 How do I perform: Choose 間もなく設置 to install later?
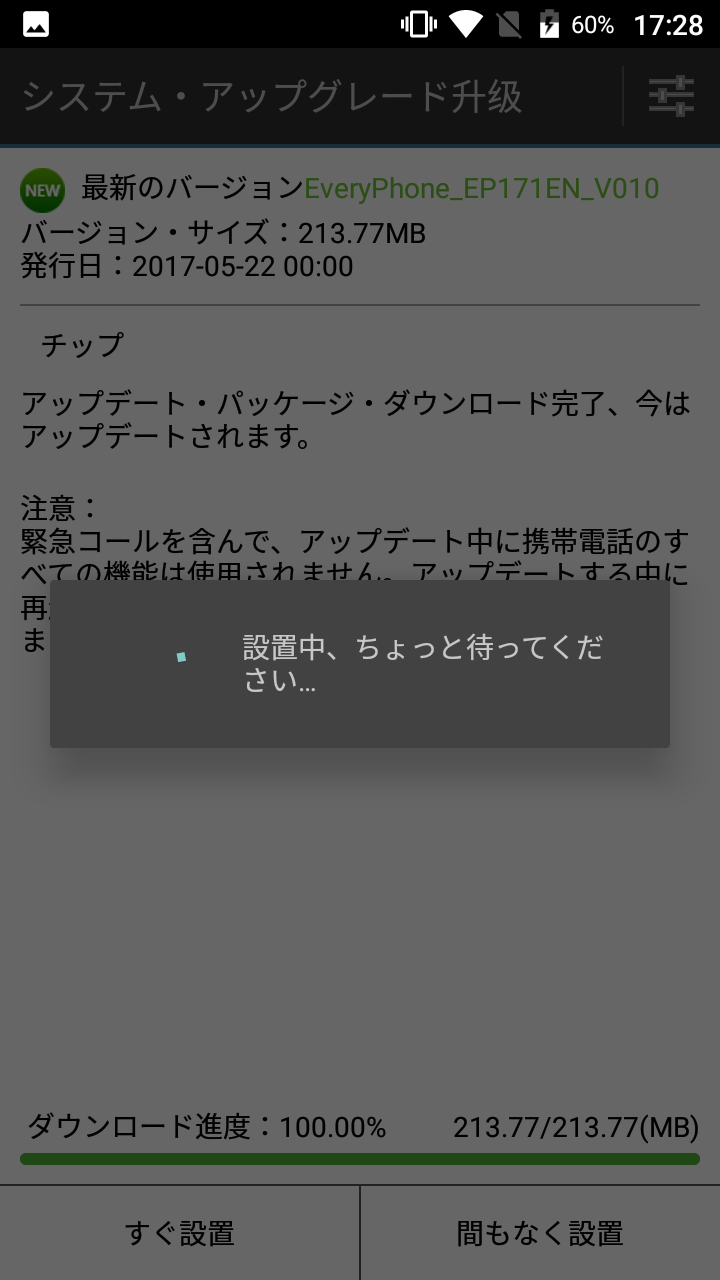(x=540, y=1233)
